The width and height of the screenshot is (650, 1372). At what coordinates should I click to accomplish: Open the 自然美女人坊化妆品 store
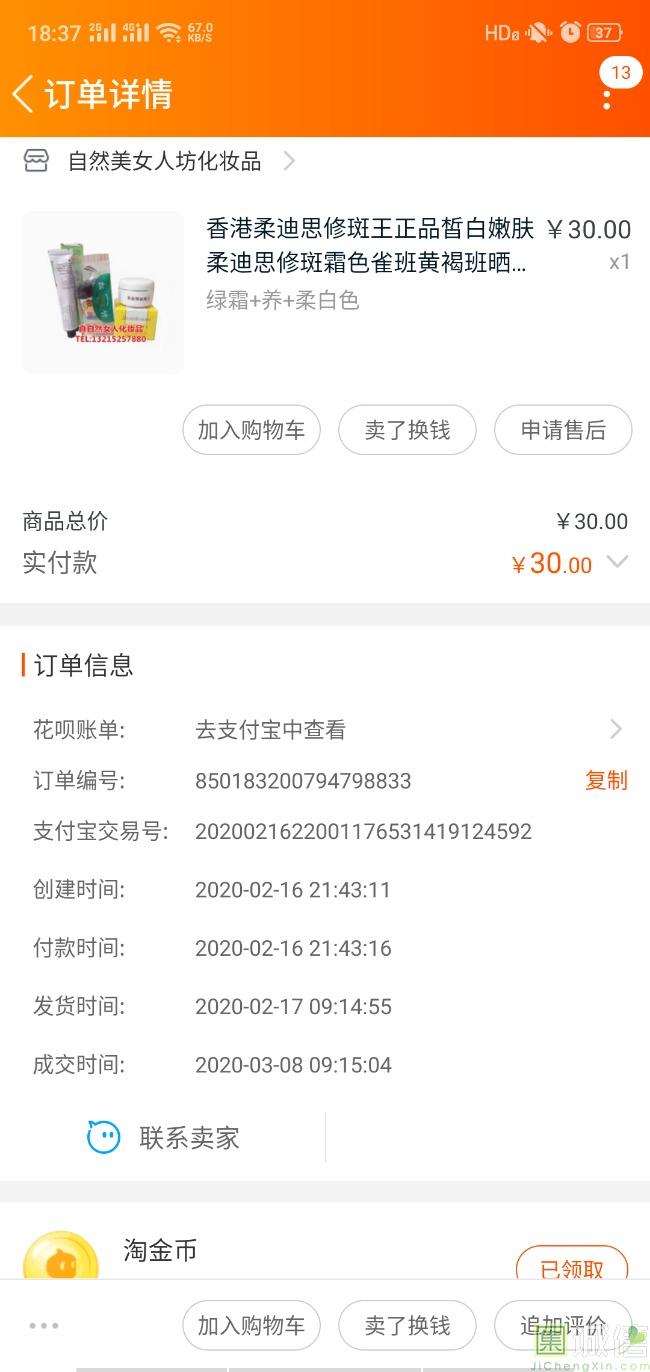coord(164,161)
